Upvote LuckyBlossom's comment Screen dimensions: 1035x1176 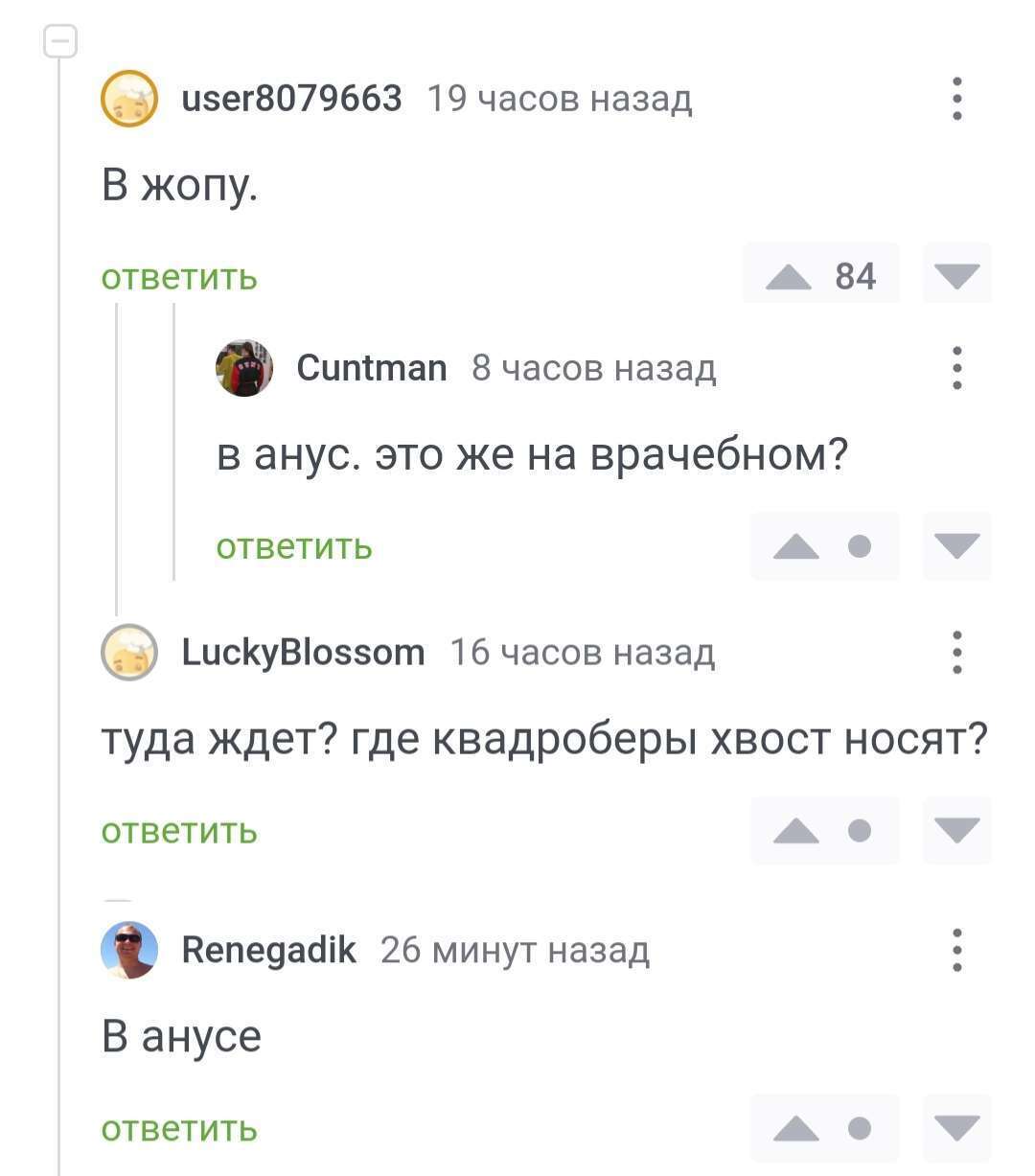point(796,830)
